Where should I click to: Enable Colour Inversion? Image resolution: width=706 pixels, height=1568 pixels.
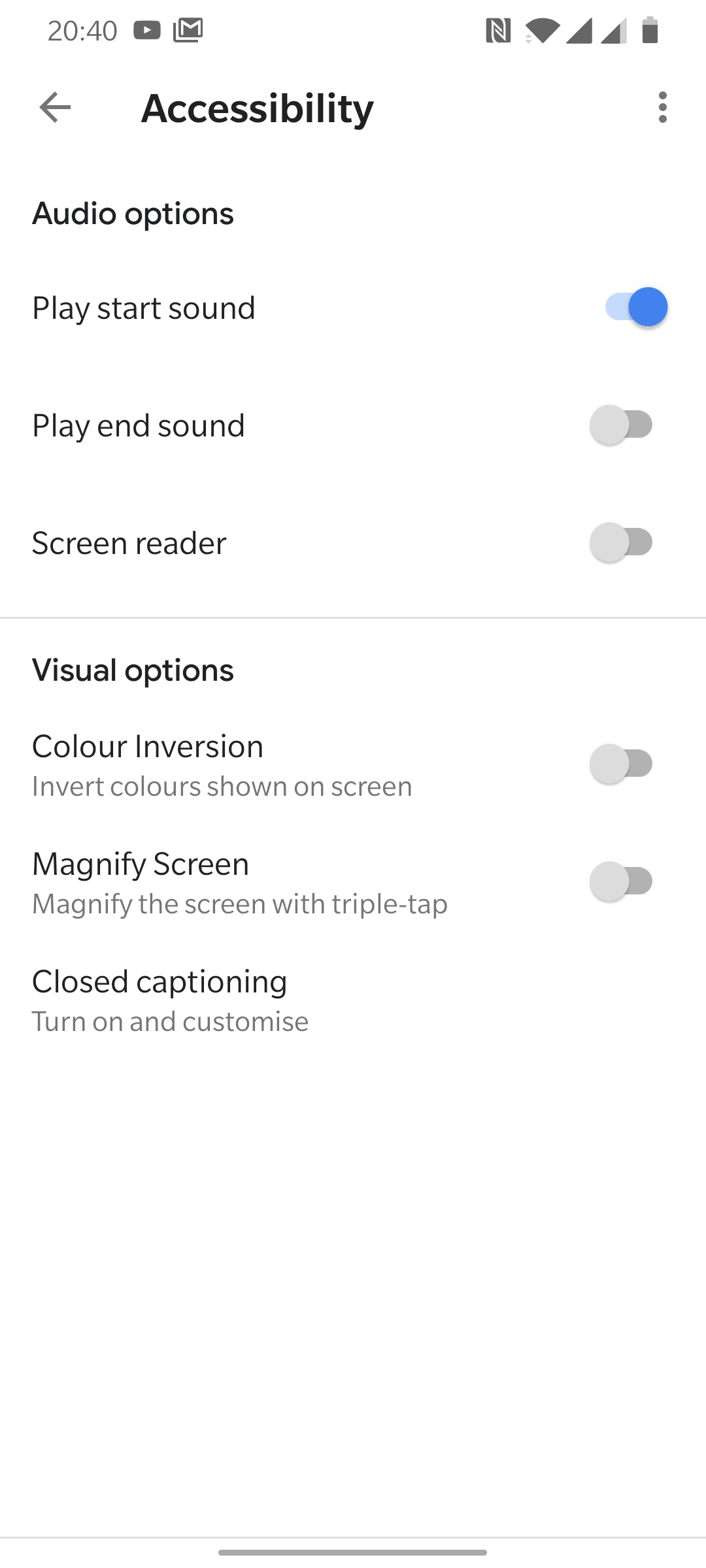(622, 764)
